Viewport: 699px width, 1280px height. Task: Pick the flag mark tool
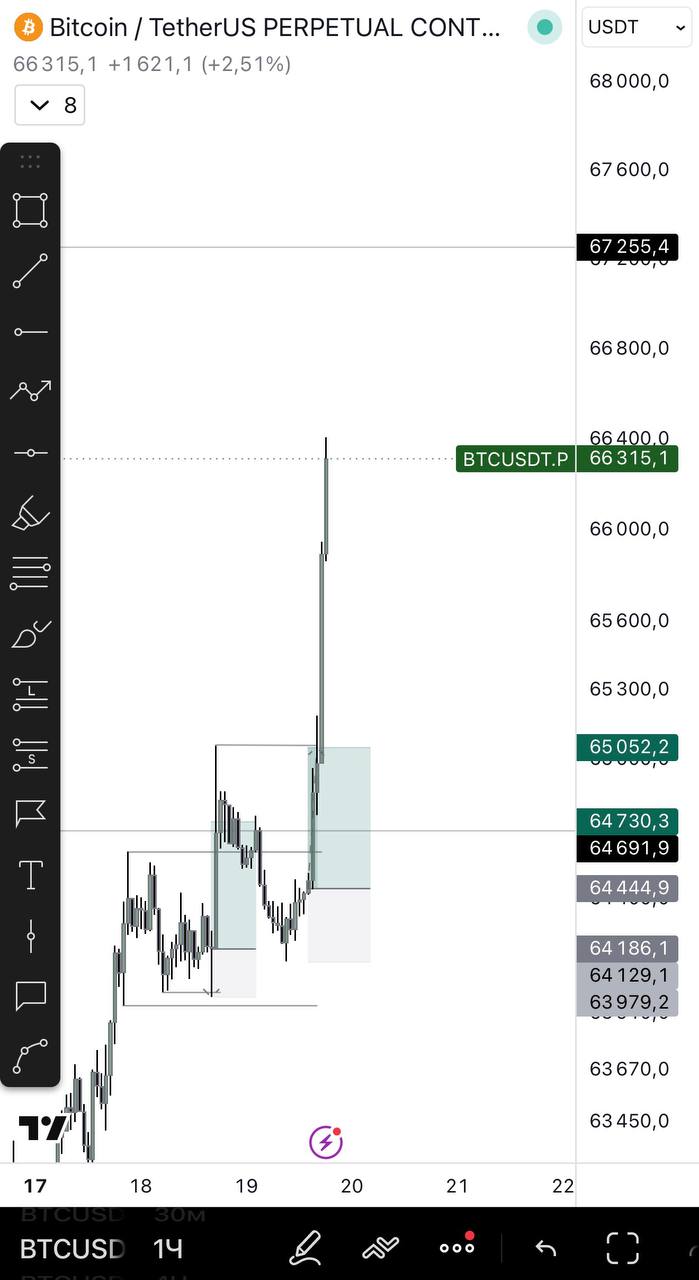tap(30, 815)
